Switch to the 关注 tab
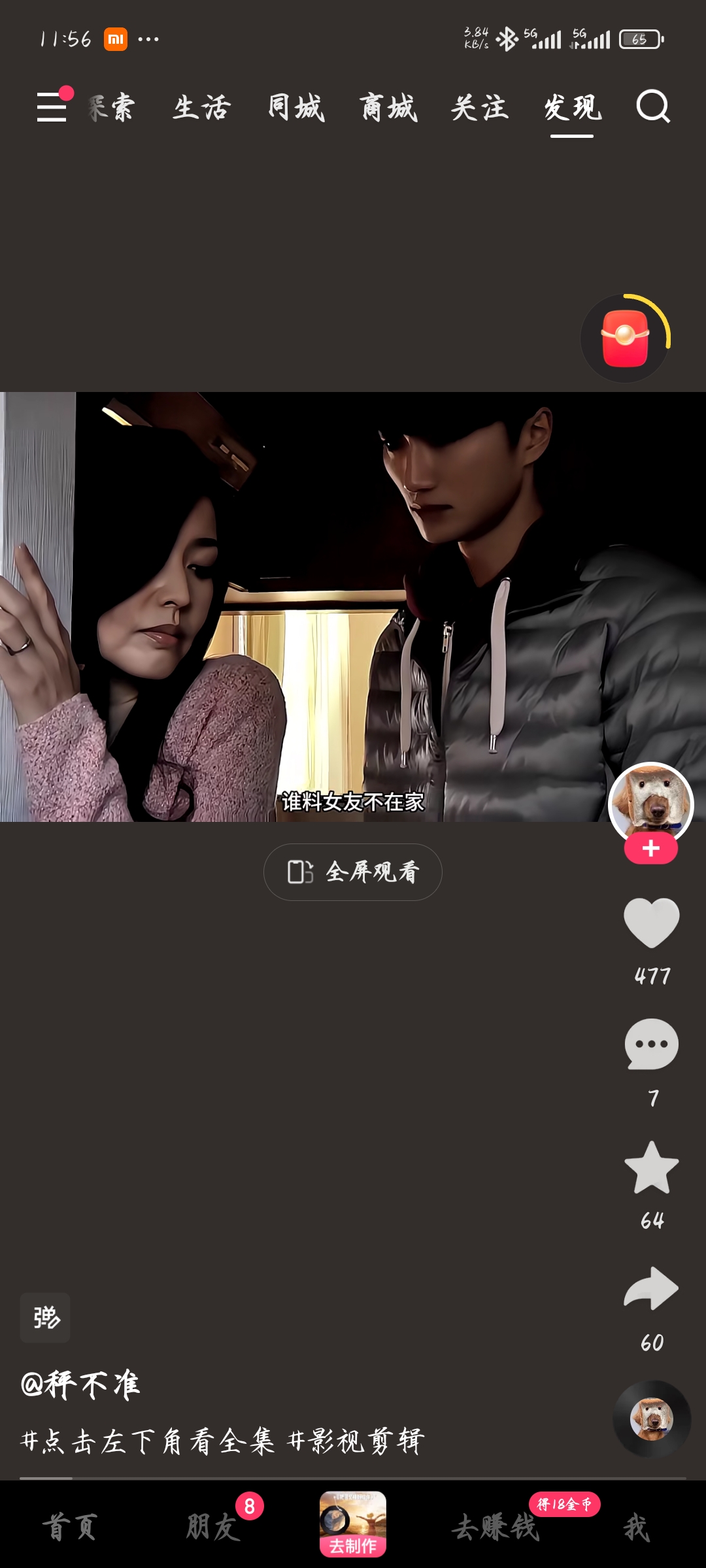The height and width of the screenshot is (1568, 706). [480, 108]
